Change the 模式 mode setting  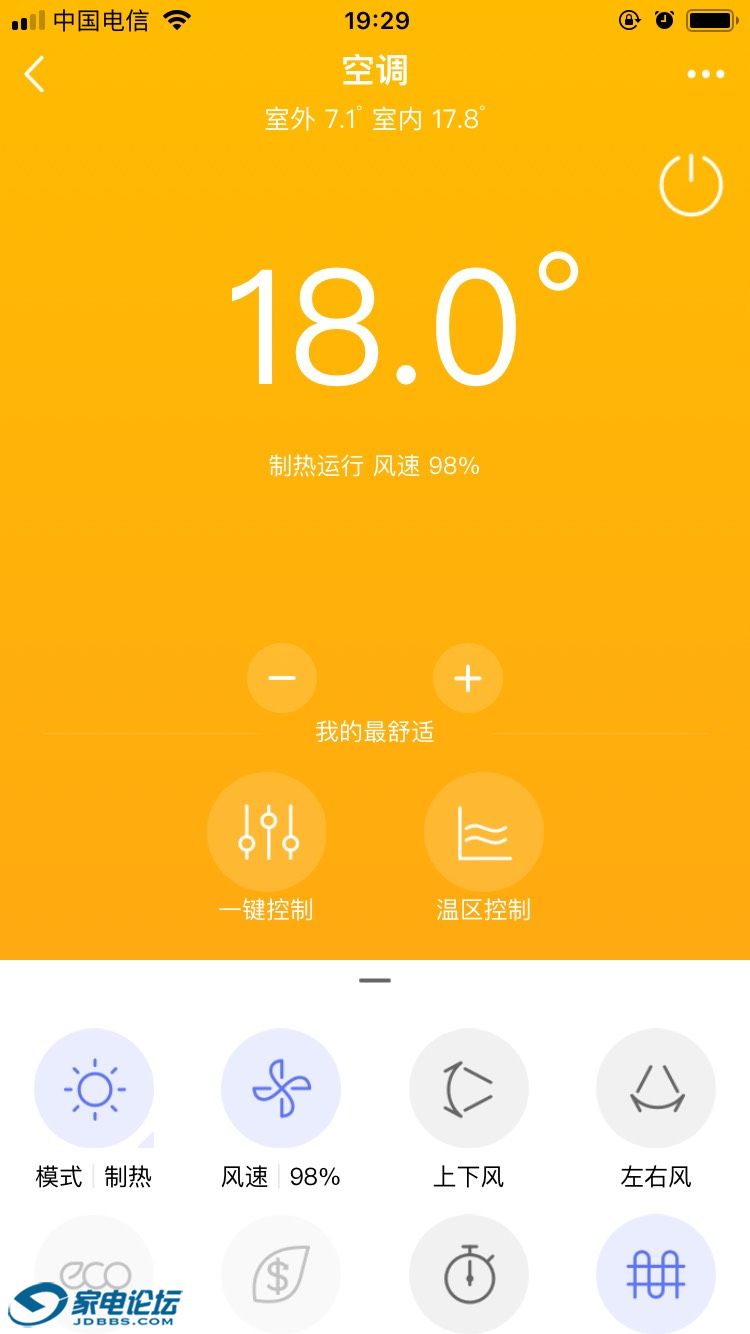[94, 1088]
